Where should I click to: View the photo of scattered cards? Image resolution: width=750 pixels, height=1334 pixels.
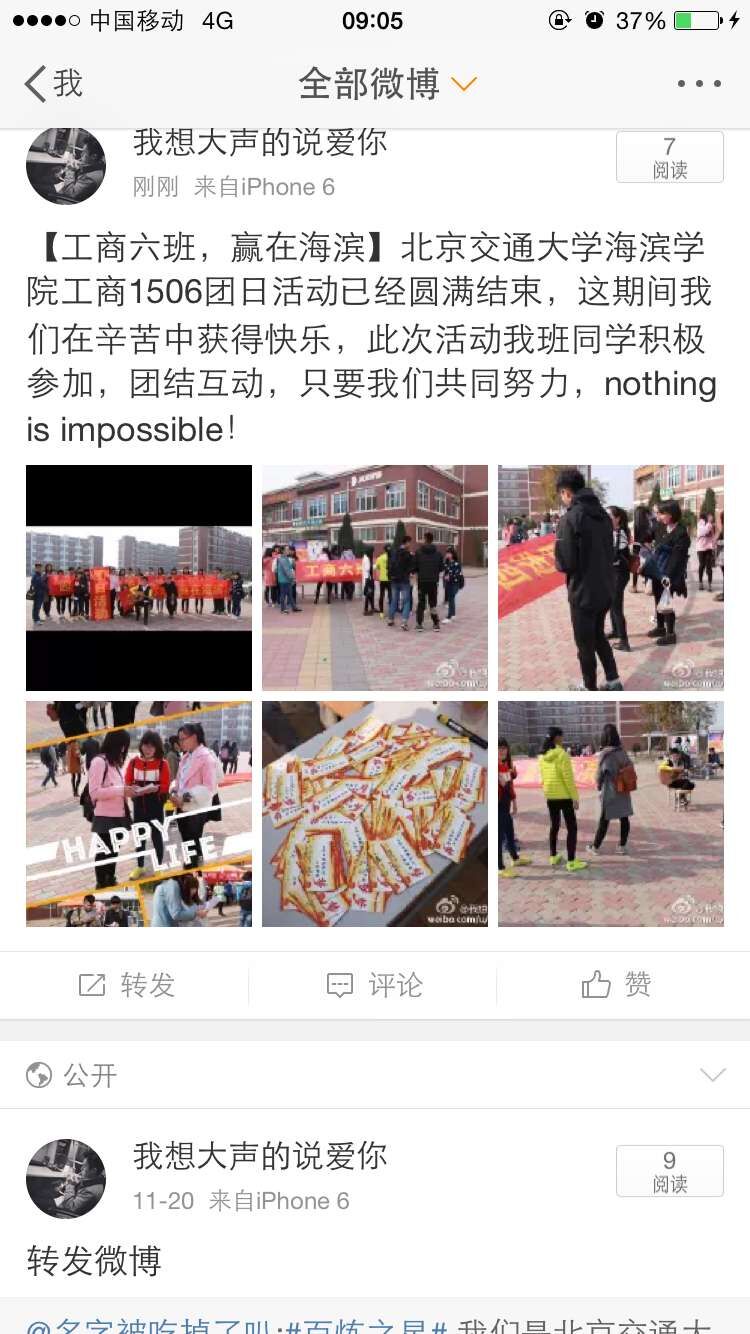(375, 814)
